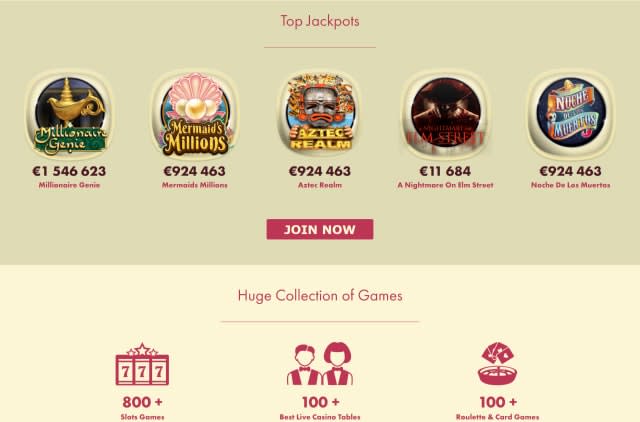Image resolution: width=640 pixels, height=422 pixels.
Task: Open the Millionaire Genie jackpot game
Action: pos(70,117)
